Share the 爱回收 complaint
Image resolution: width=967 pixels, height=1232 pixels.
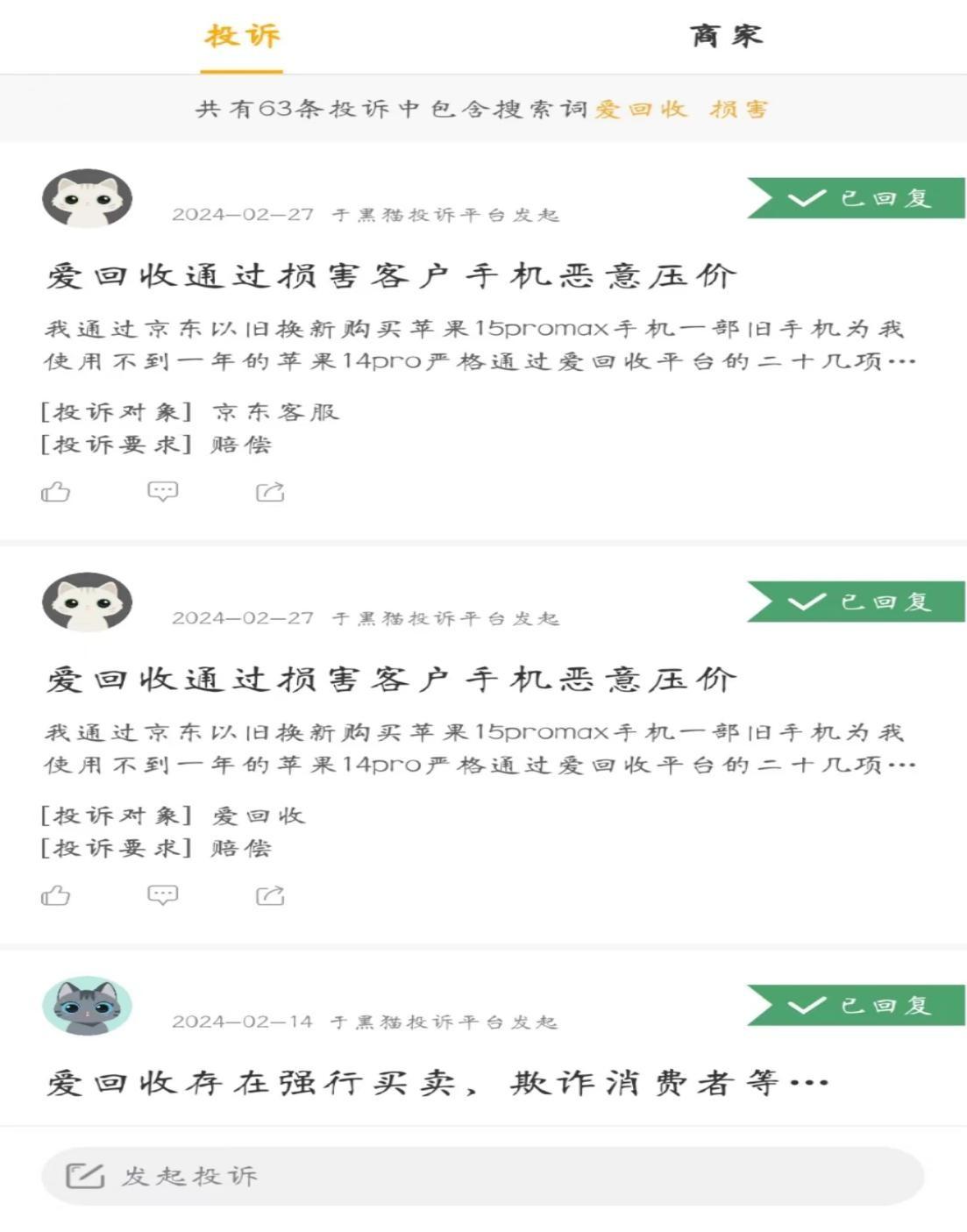click(270, 895)
